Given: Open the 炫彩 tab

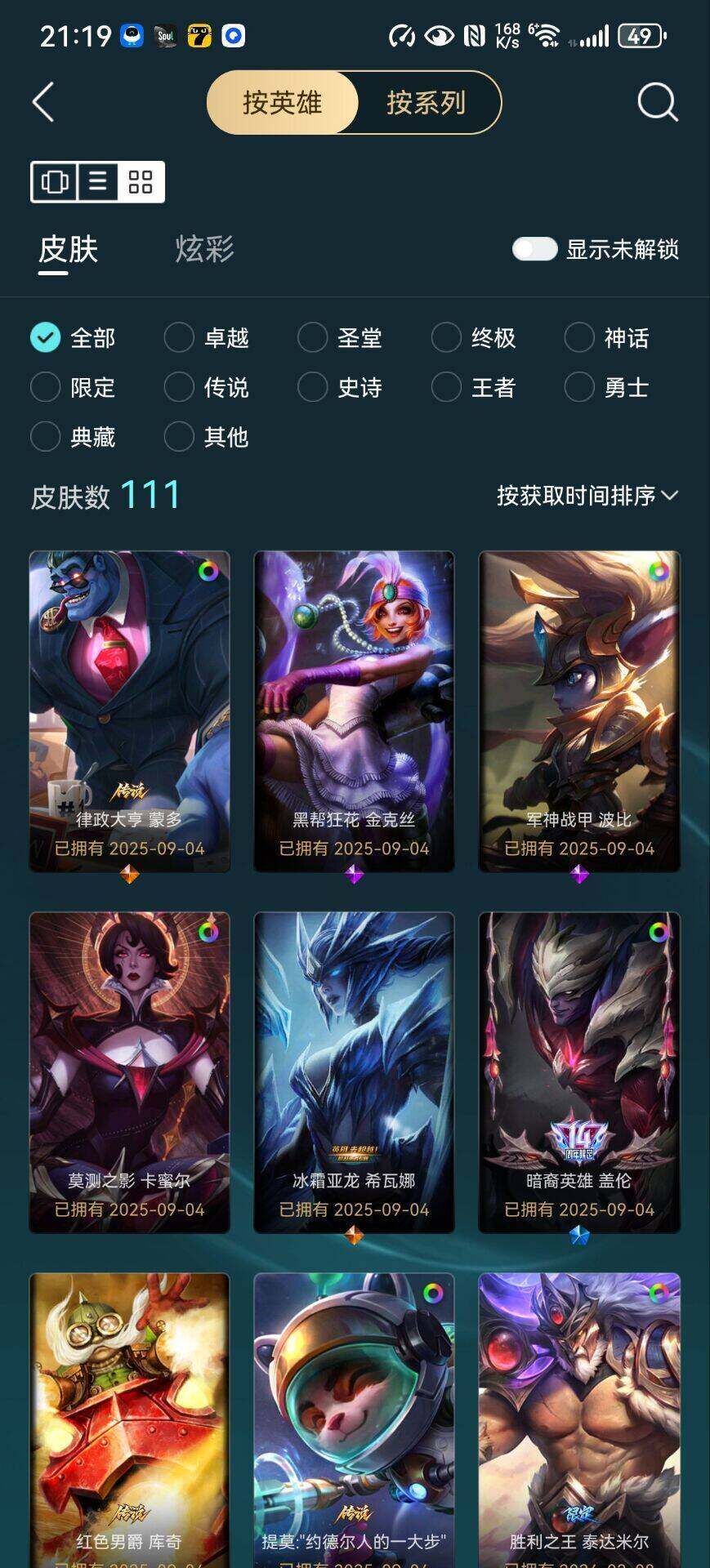Looking at the screenshot, I should (204, 249).
